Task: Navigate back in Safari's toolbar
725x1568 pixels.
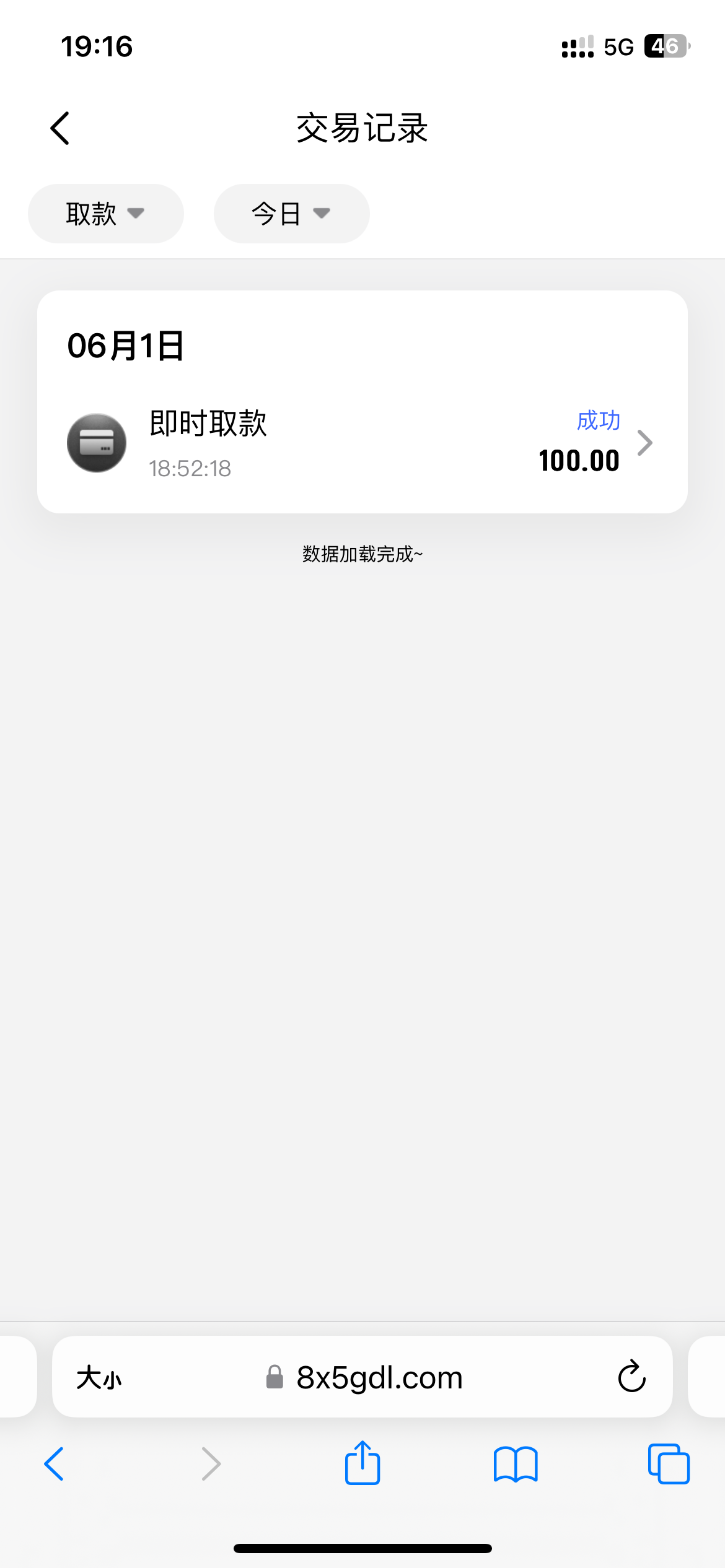Action: tap(55, 1464)
